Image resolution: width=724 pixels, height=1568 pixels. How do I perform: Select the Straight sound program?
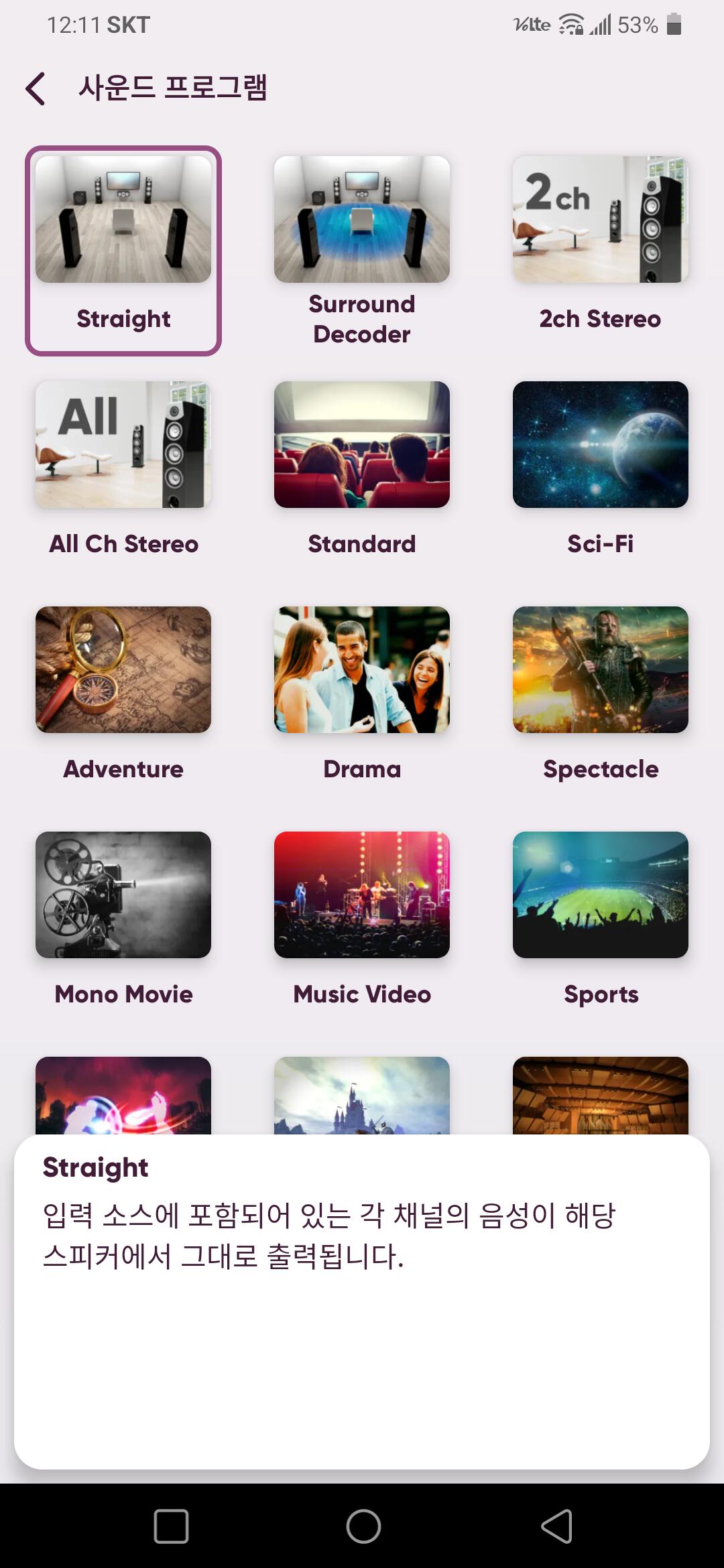[123, 251]
